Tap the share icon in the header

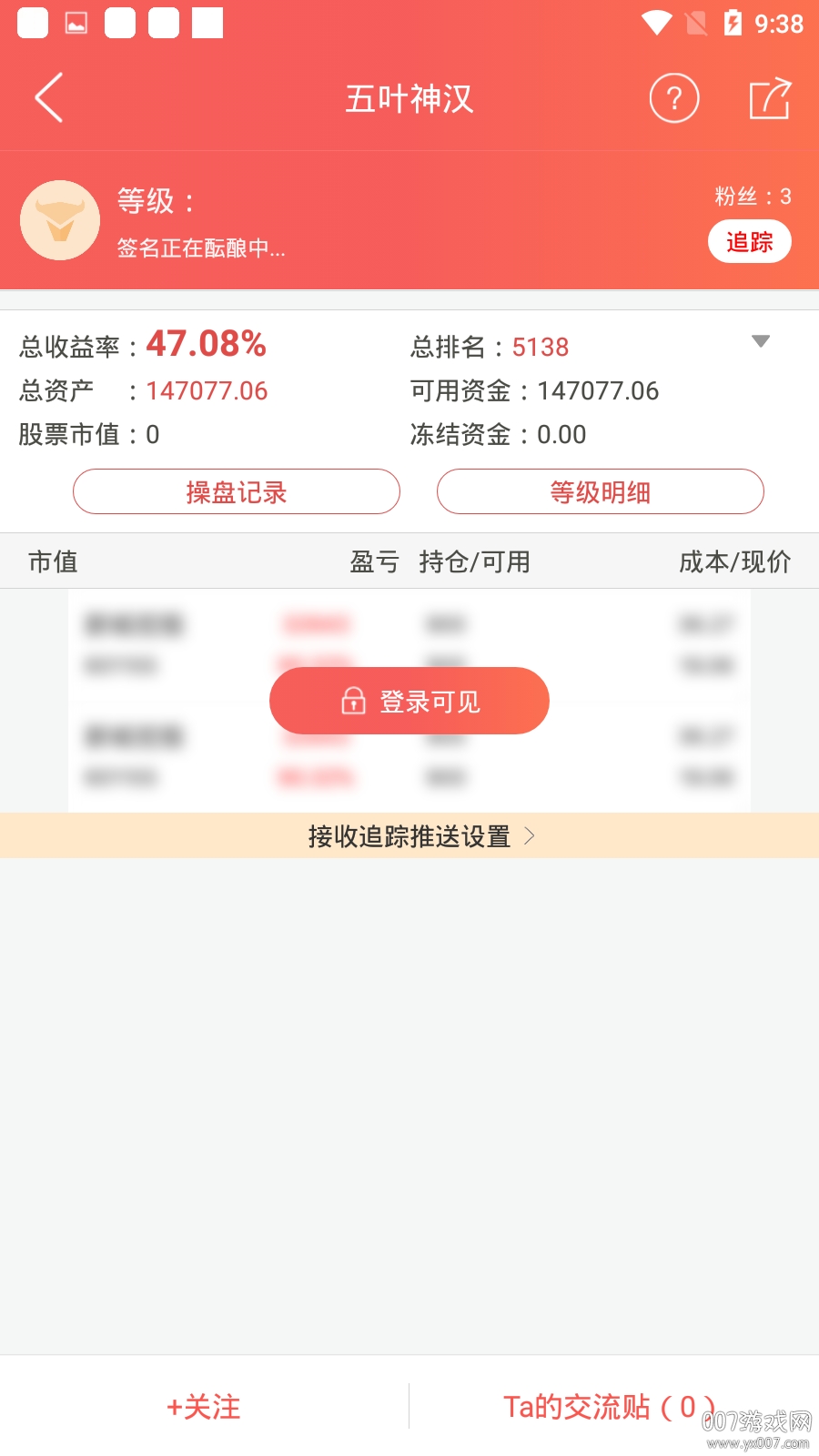pos(769,97)
